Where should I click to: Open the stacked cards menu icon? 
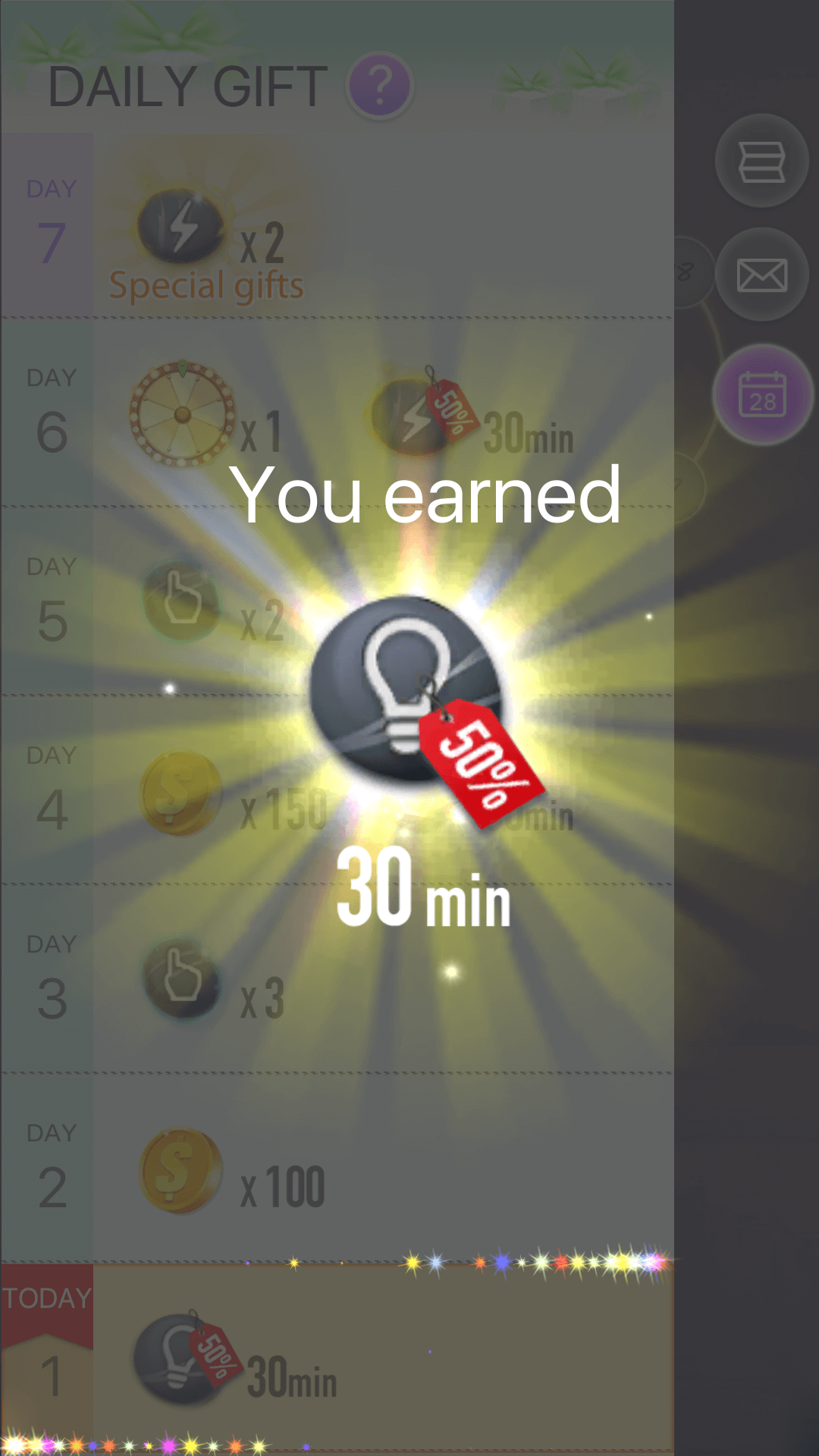761,161
